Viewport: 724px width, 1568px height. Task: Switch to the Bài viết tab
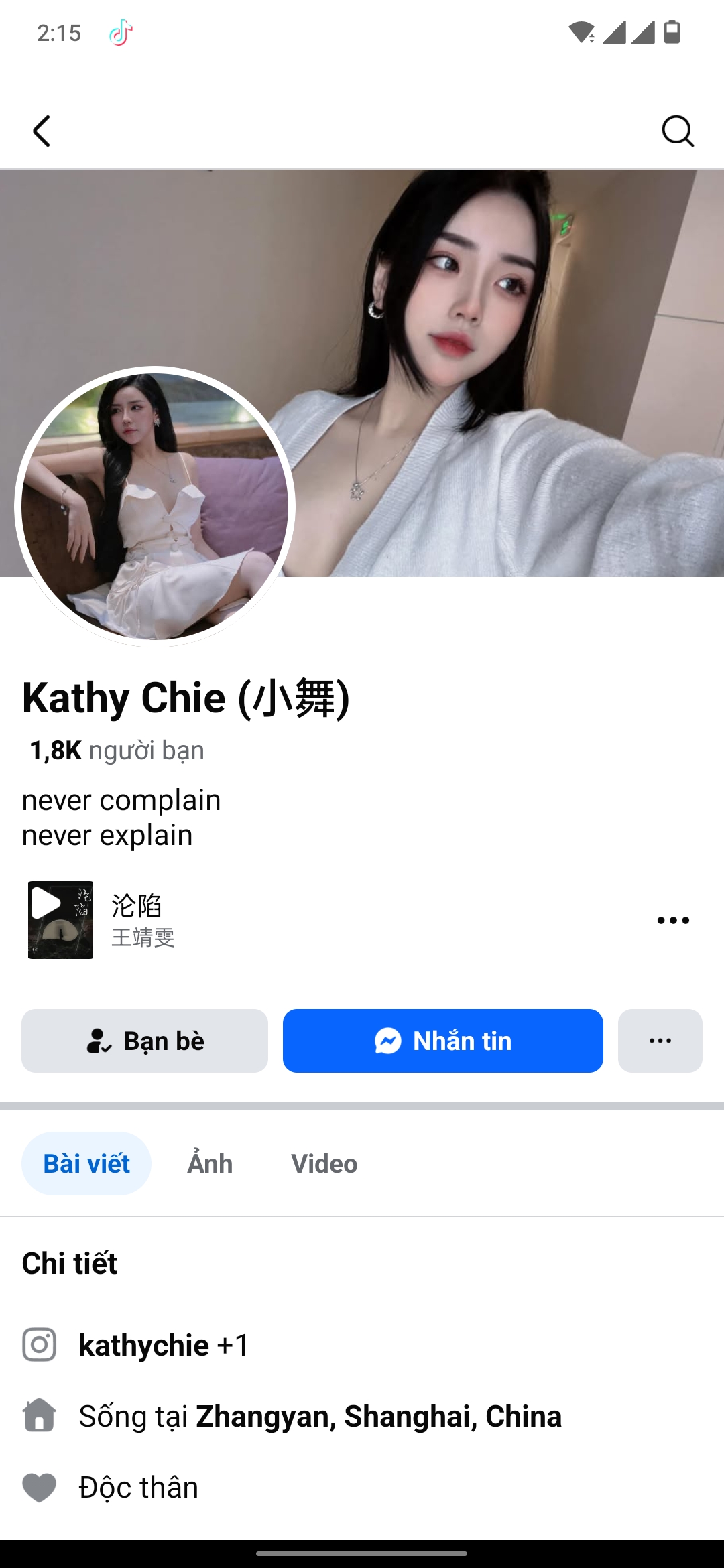coord(86,1164)
